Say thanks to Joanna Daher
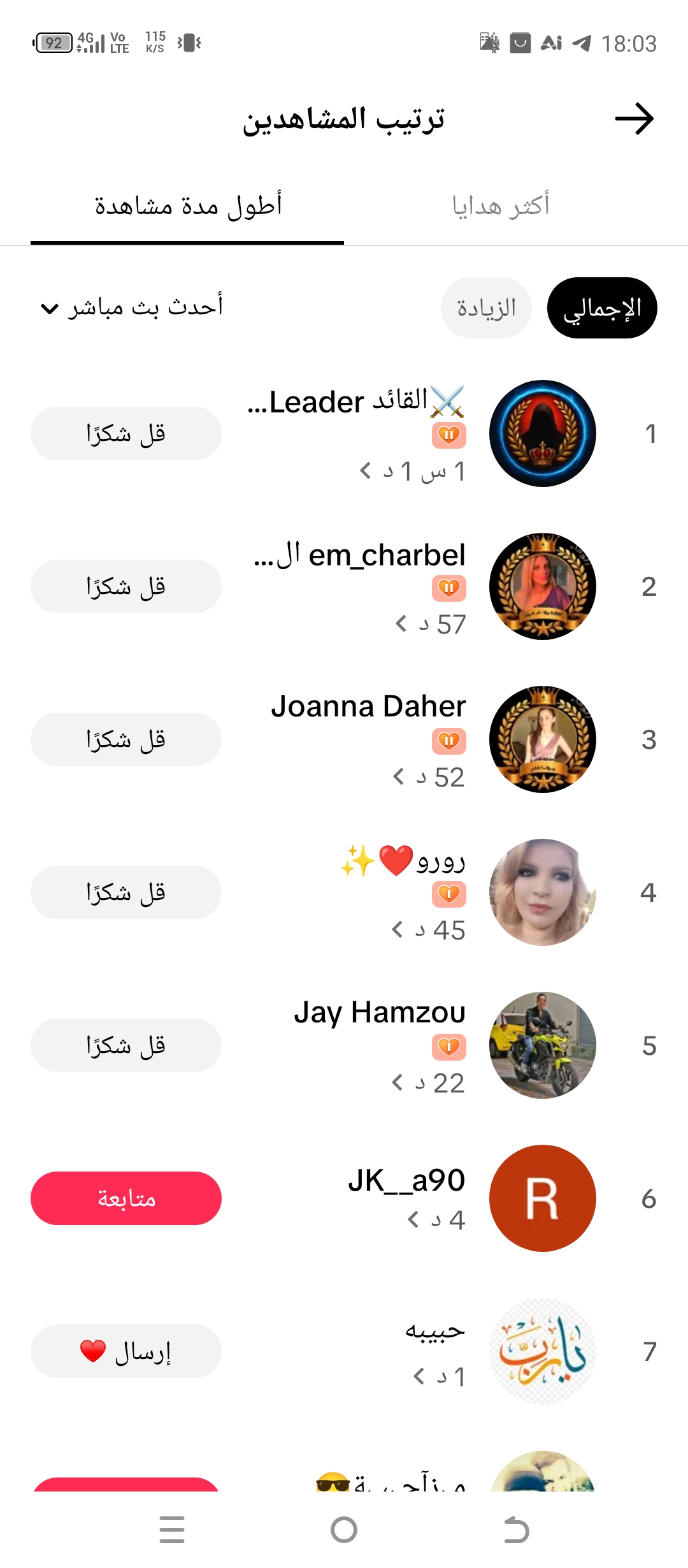688x1568 pixels. coord(126,739)
